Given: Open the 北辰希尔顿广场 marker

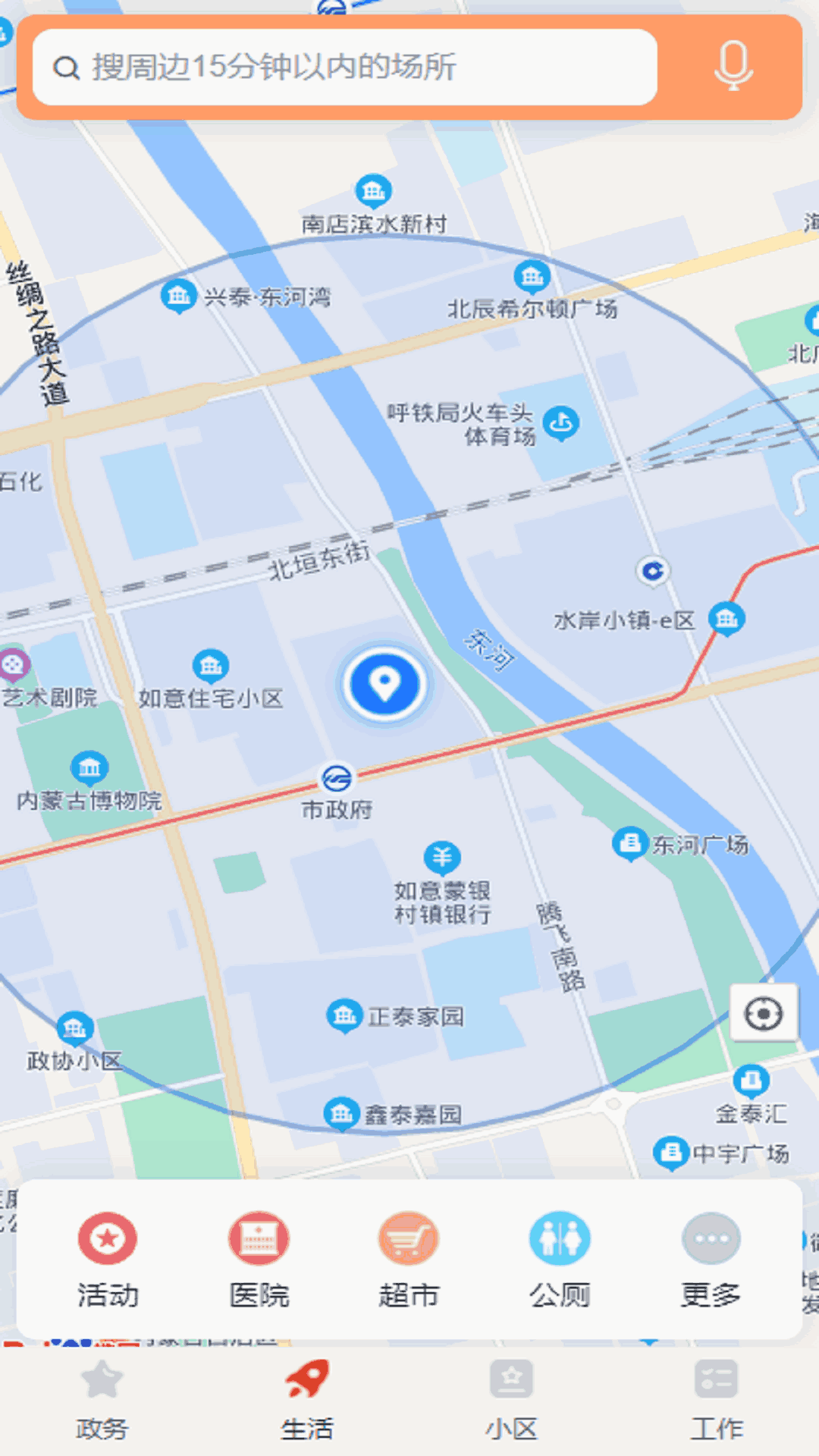Looking at the screenshot, I should coord(532,277).
